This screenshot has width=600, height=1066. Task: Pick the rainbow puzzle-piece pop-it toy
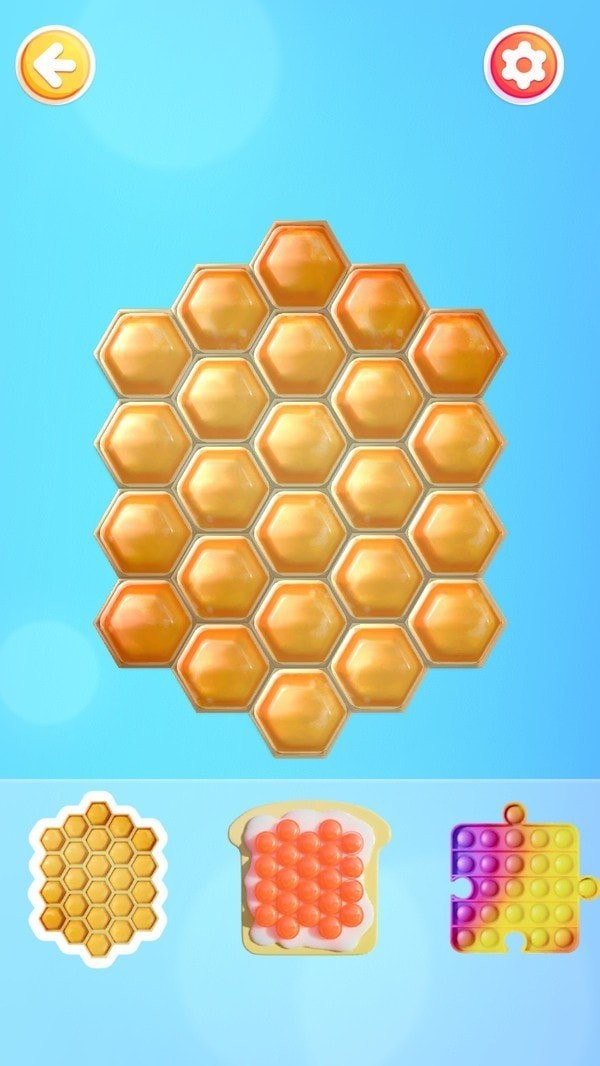pos(518,879)
